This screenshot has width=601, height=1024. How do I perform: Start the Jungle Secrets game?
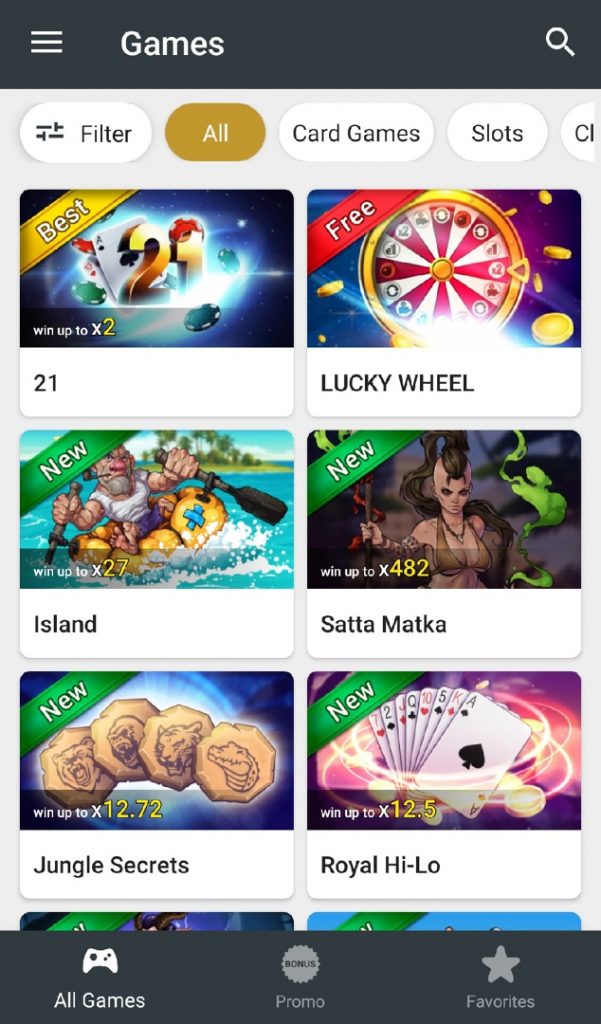point(157,785)
